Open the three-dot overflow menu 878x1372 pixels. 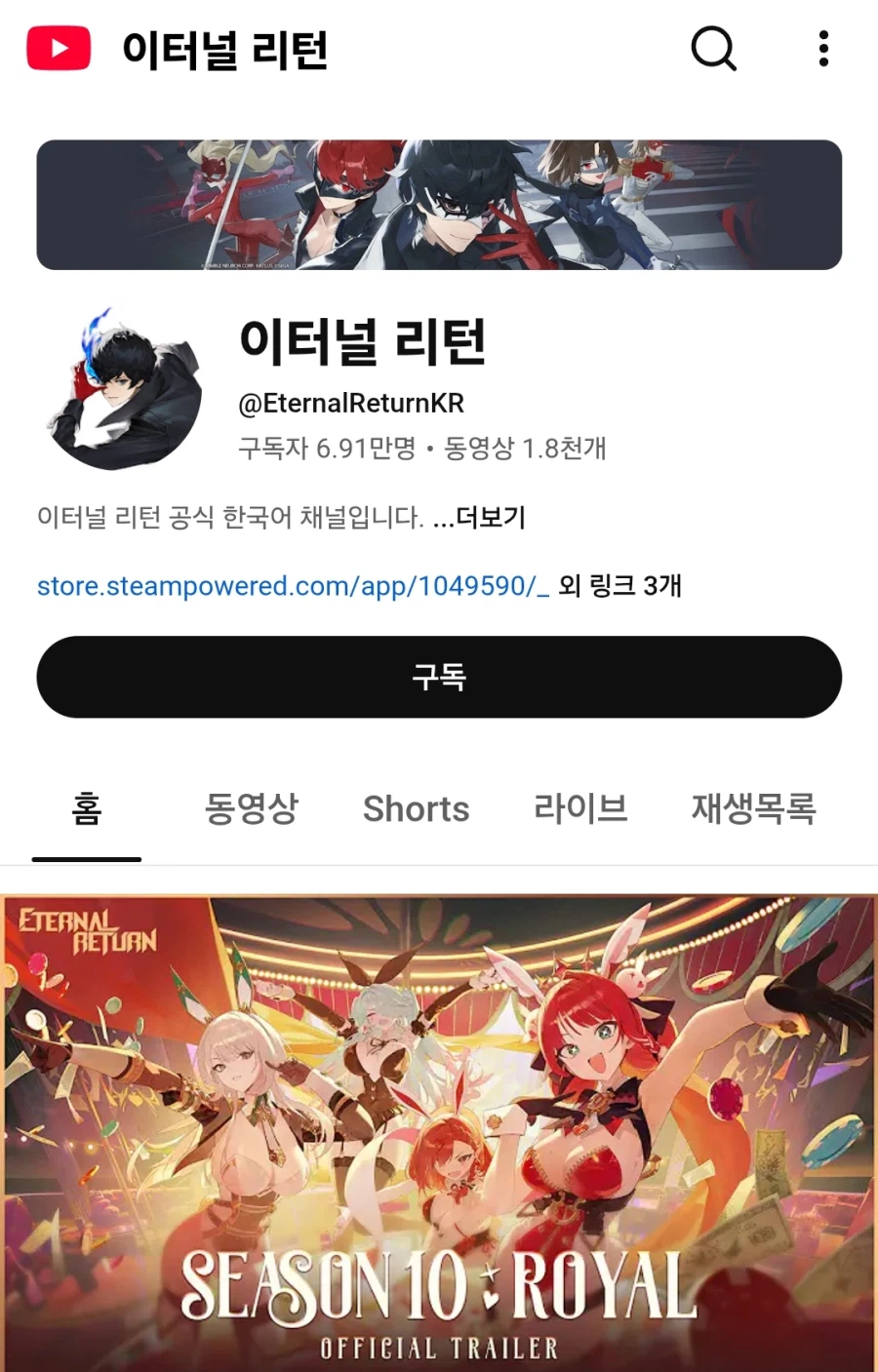click(x=822, y=50)
